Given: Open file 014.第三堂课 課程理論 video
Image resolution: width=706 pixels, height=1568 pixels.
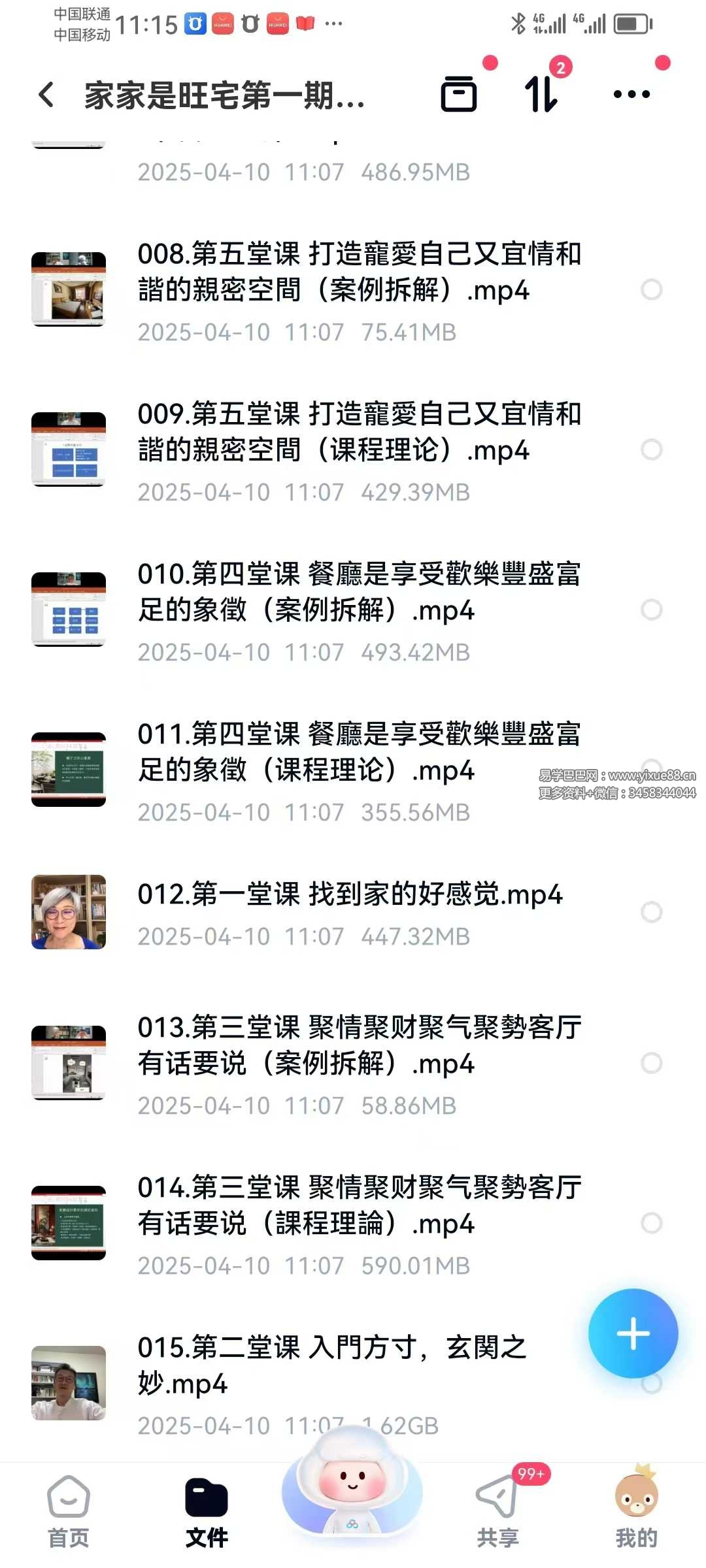Looking at the screenshot, I should (x=359, y=1205).
